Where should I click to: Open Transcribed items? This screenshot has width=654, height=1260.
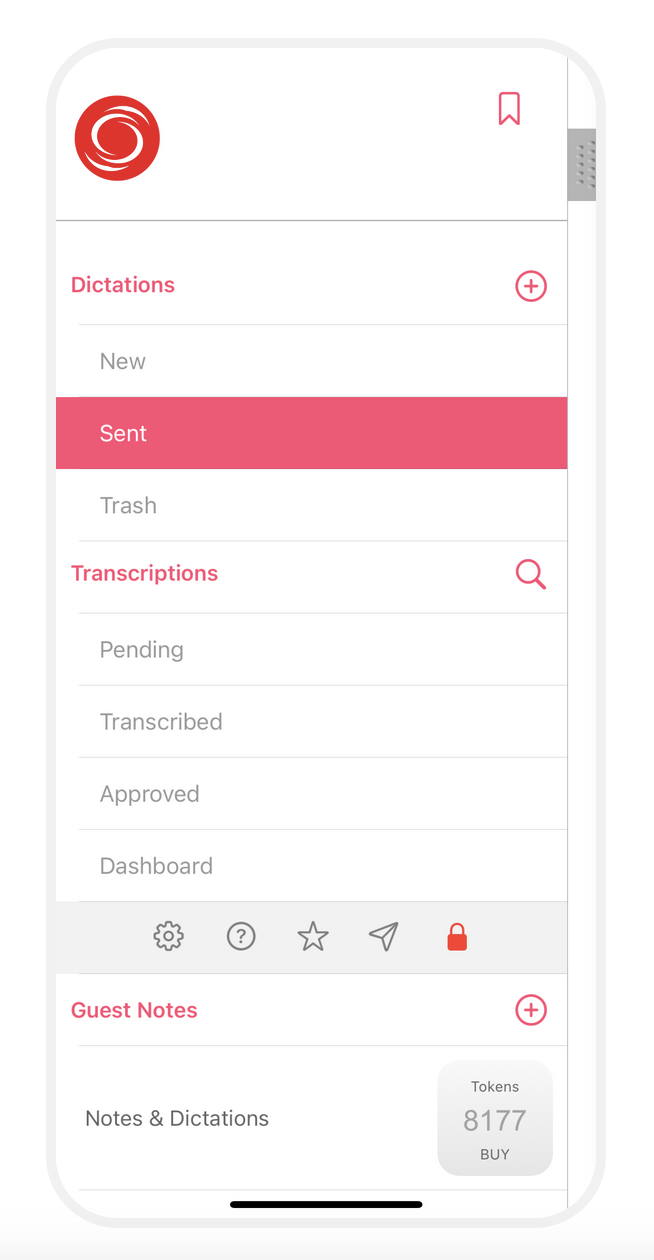coord(311,721)
